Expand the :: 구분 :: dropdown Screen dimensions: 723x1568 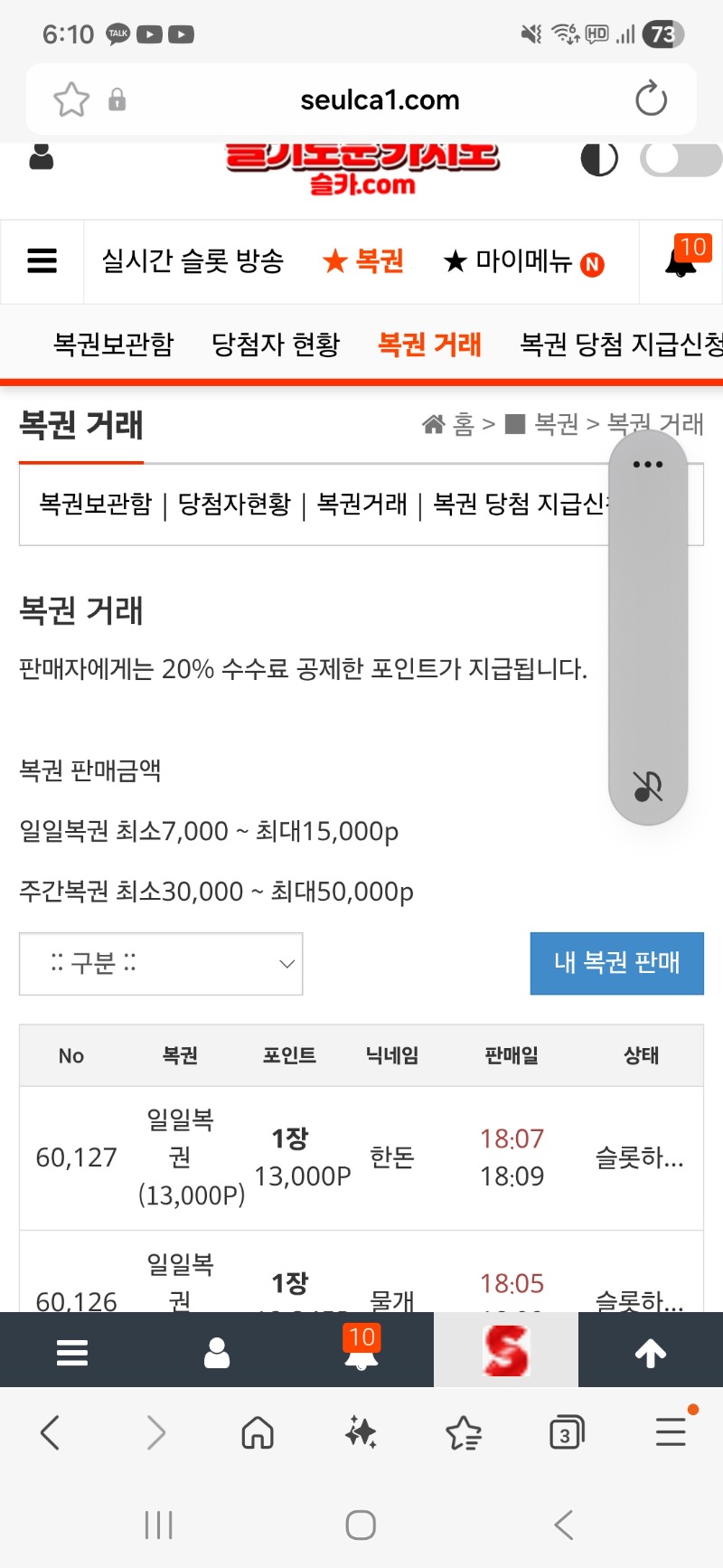pyautogui.click(x=161, y=964)
